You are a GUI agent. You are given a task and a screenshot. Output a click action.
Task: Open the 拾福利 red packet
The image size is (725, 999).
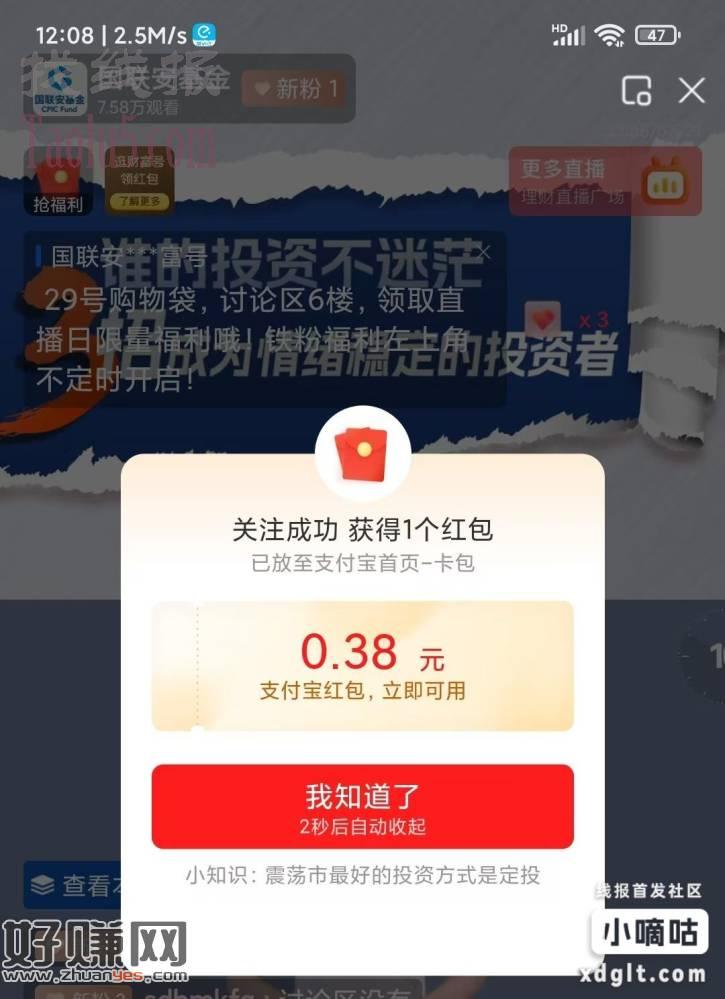click(x=58, y=183)
